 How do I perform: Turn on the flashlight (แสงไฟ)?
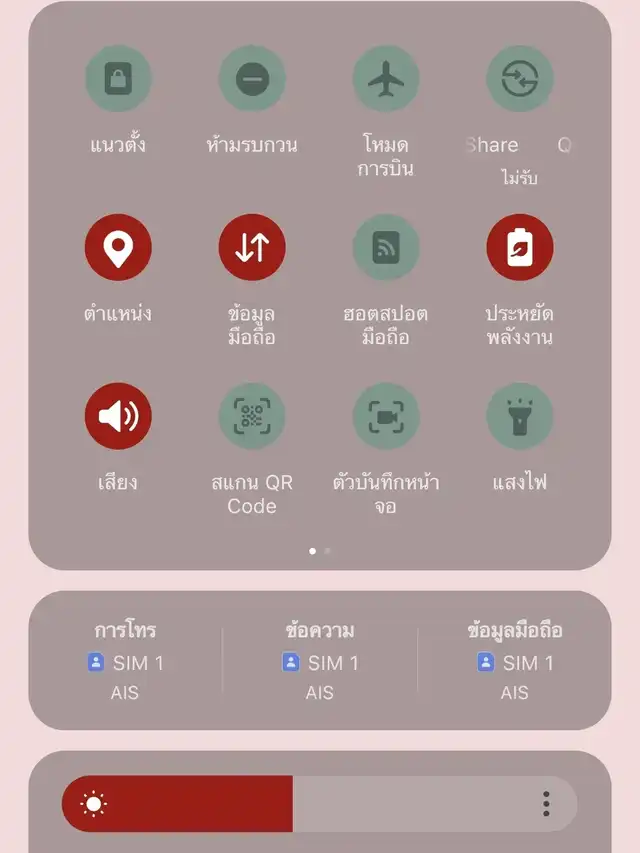520,416
